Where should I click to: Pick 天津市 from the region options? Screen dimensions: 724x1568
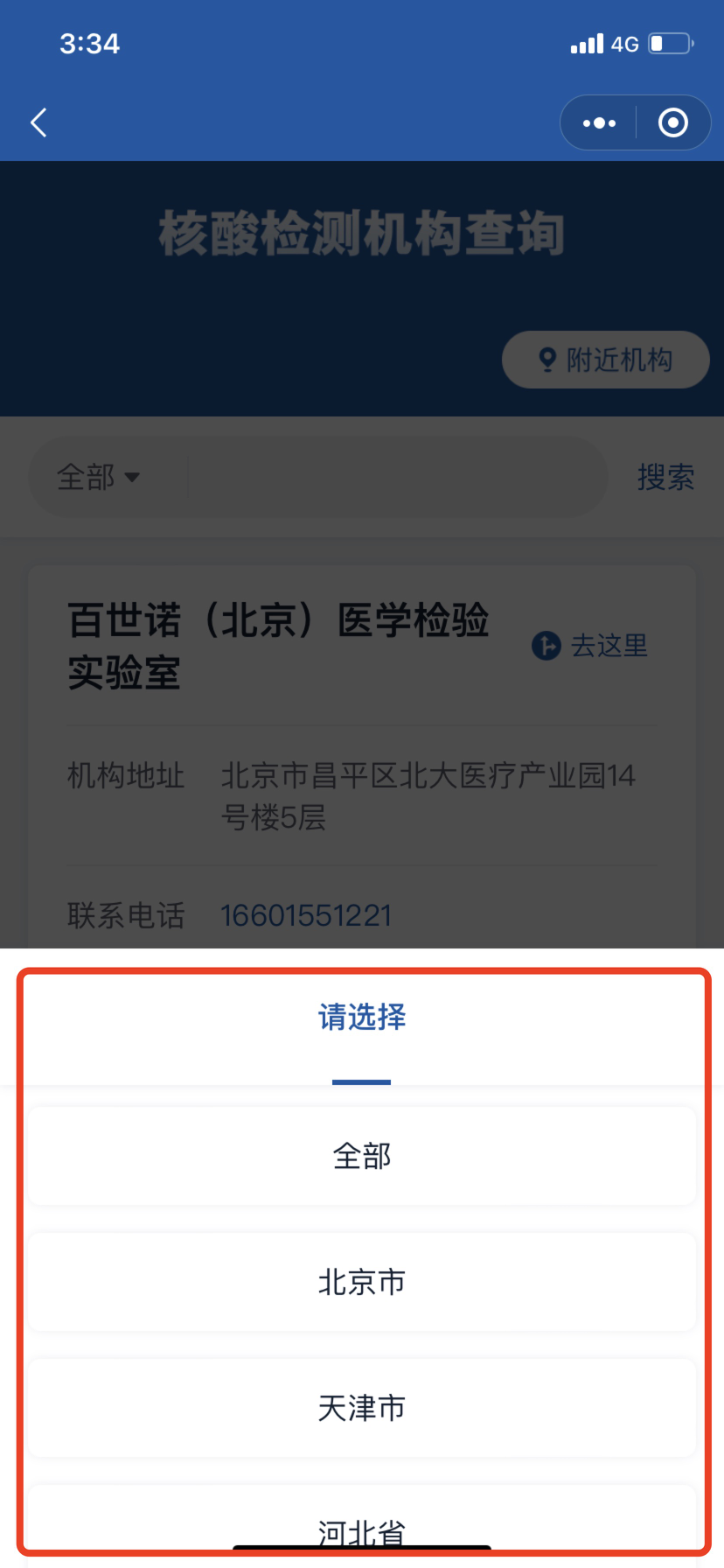[x=362, y=1408]
